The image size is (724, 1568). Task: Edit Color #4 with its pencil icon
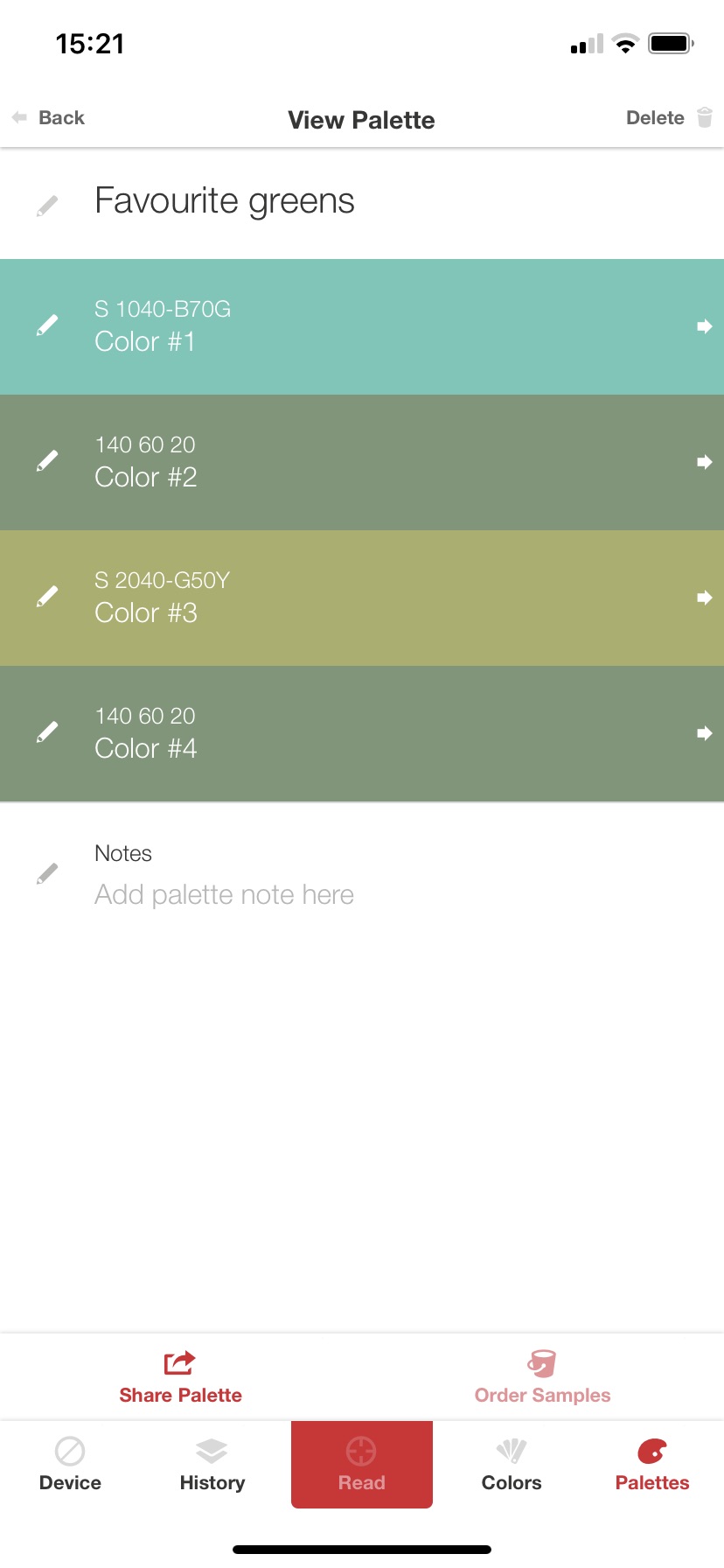[47, 732]
